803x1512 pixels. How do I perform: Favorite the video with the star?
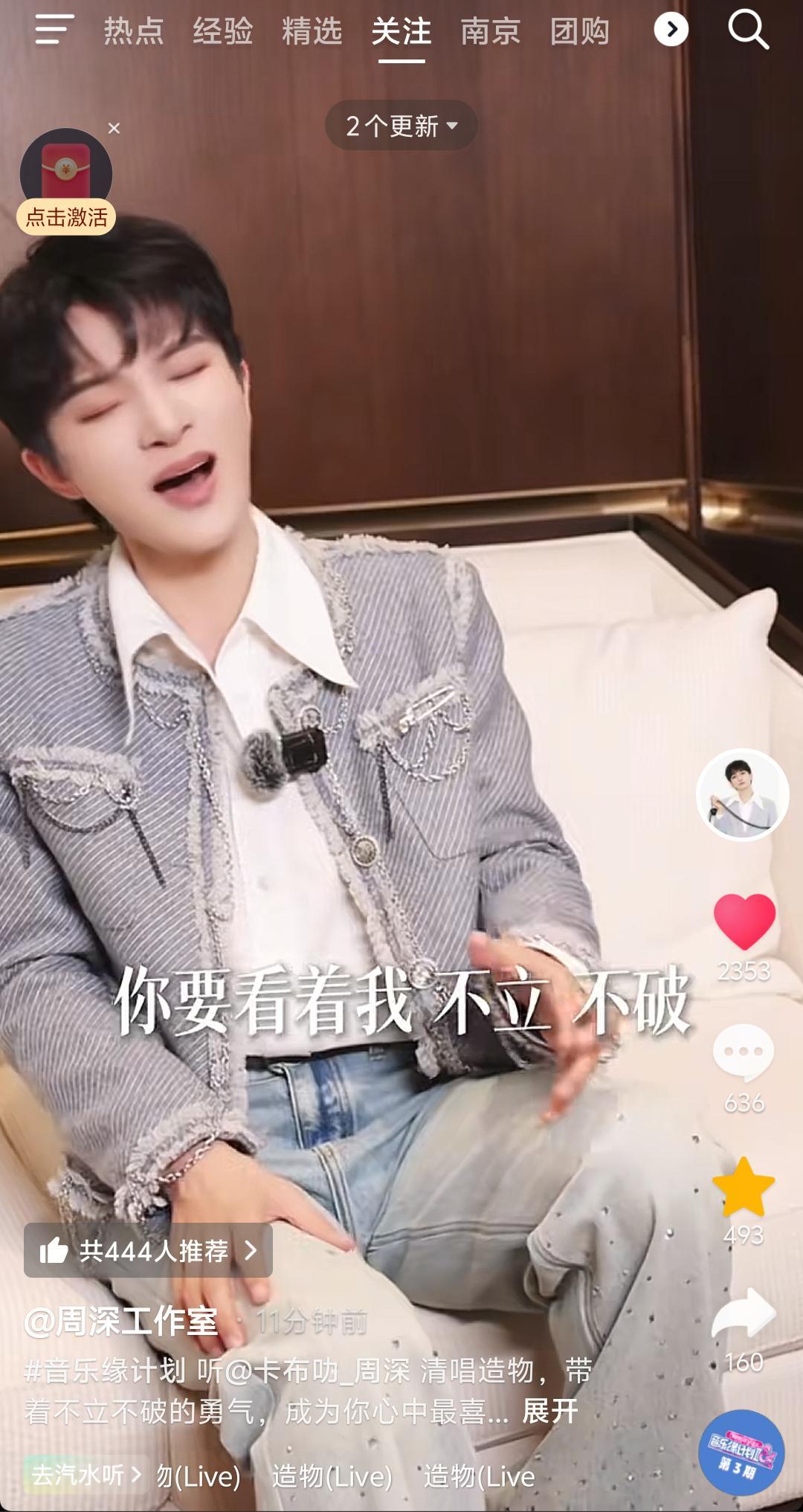744,1188
